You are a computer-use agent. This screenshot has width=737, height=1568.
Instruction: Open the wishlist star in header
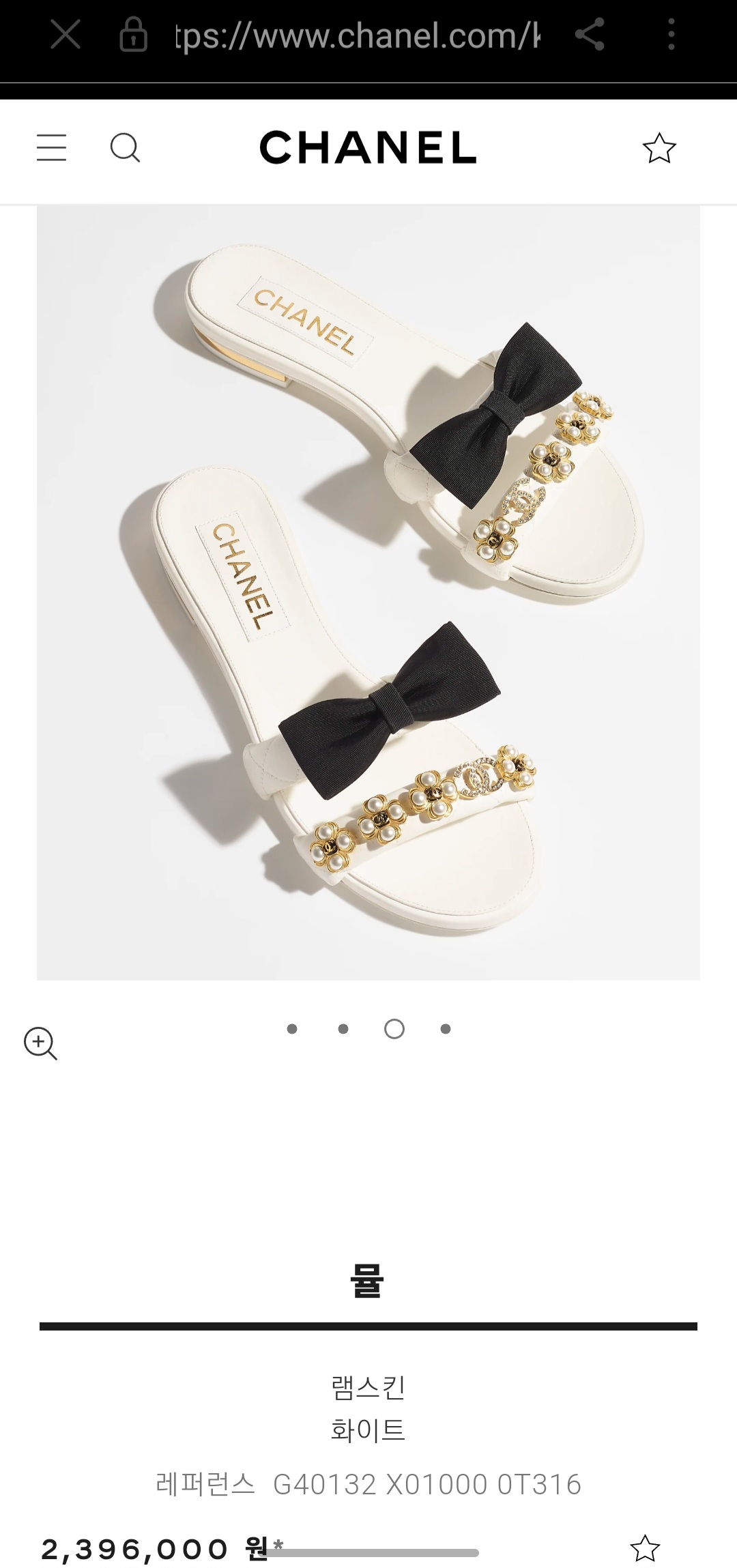click(x=659, y=148)
